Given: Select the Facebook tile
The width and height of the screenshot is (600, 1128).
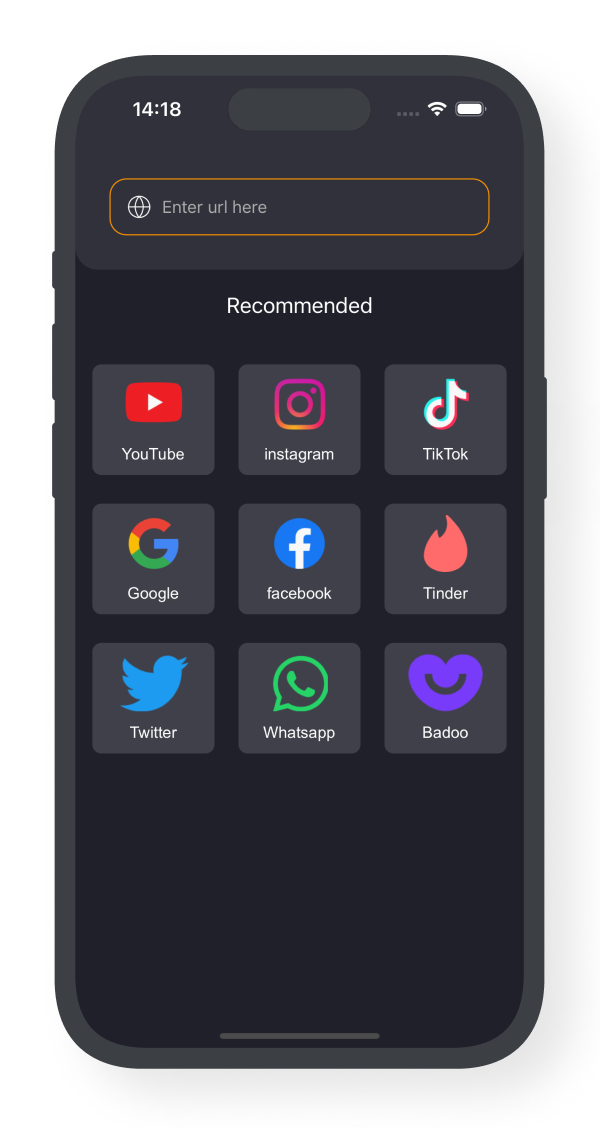Looking at the screenshot, I should (299, 558).
